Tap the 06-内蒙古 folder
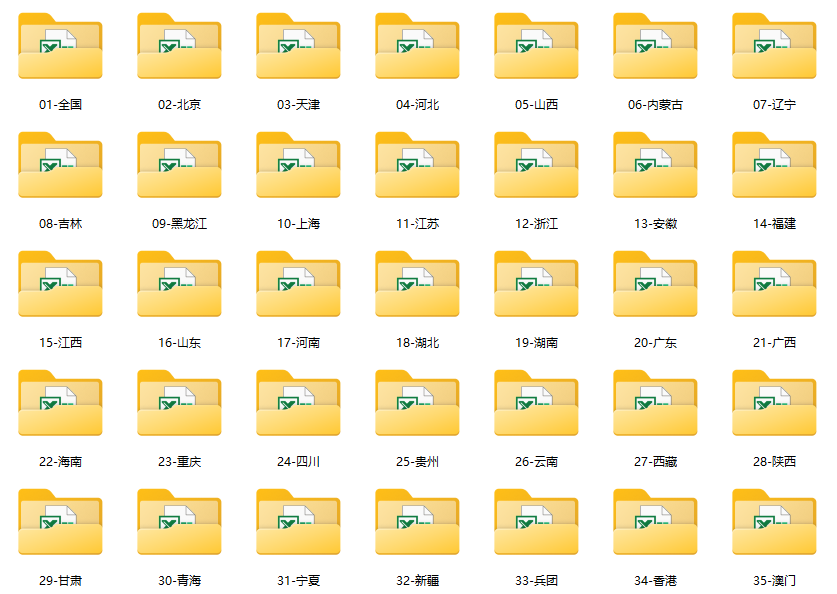This screenshot has width=837, height=594. [655, 48]
